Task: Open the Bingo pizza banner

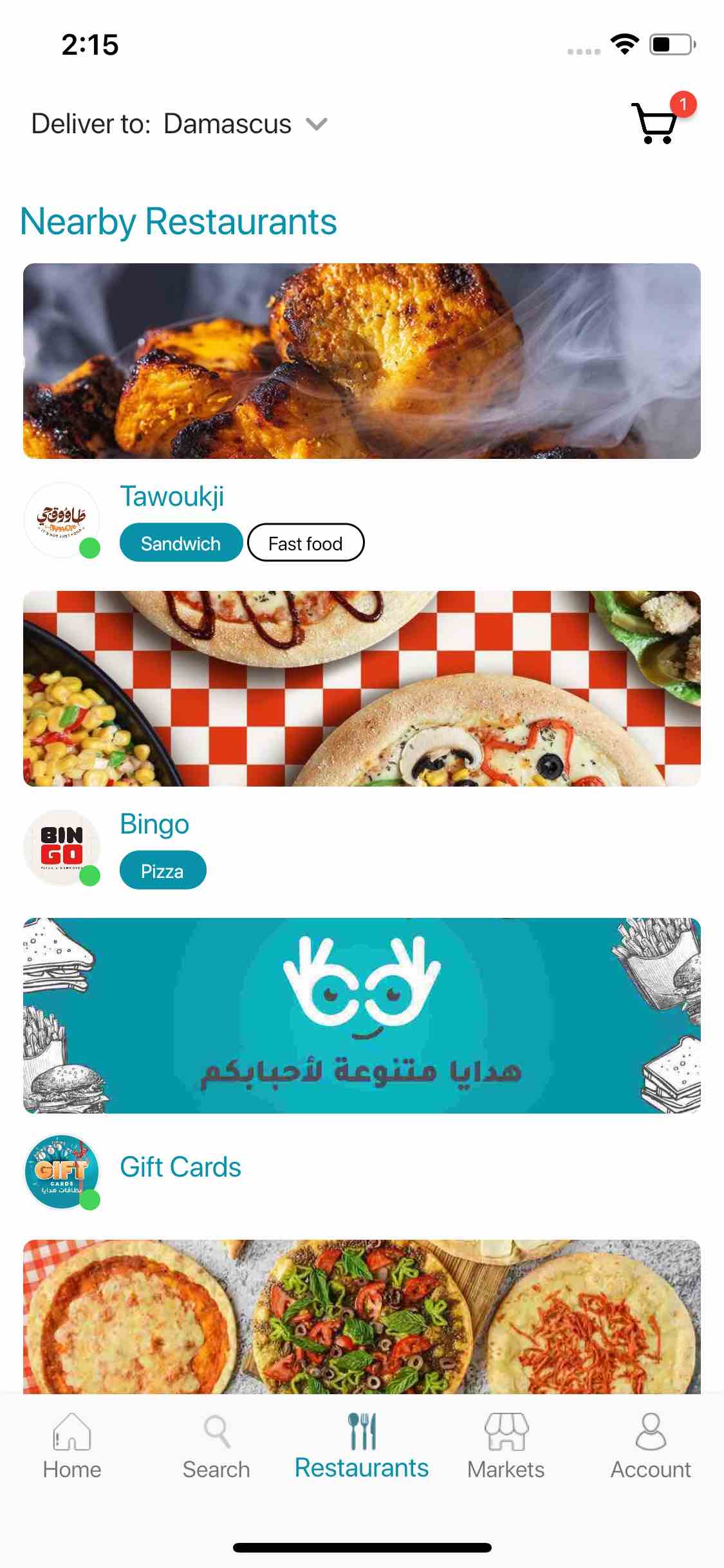Action: 362,688
